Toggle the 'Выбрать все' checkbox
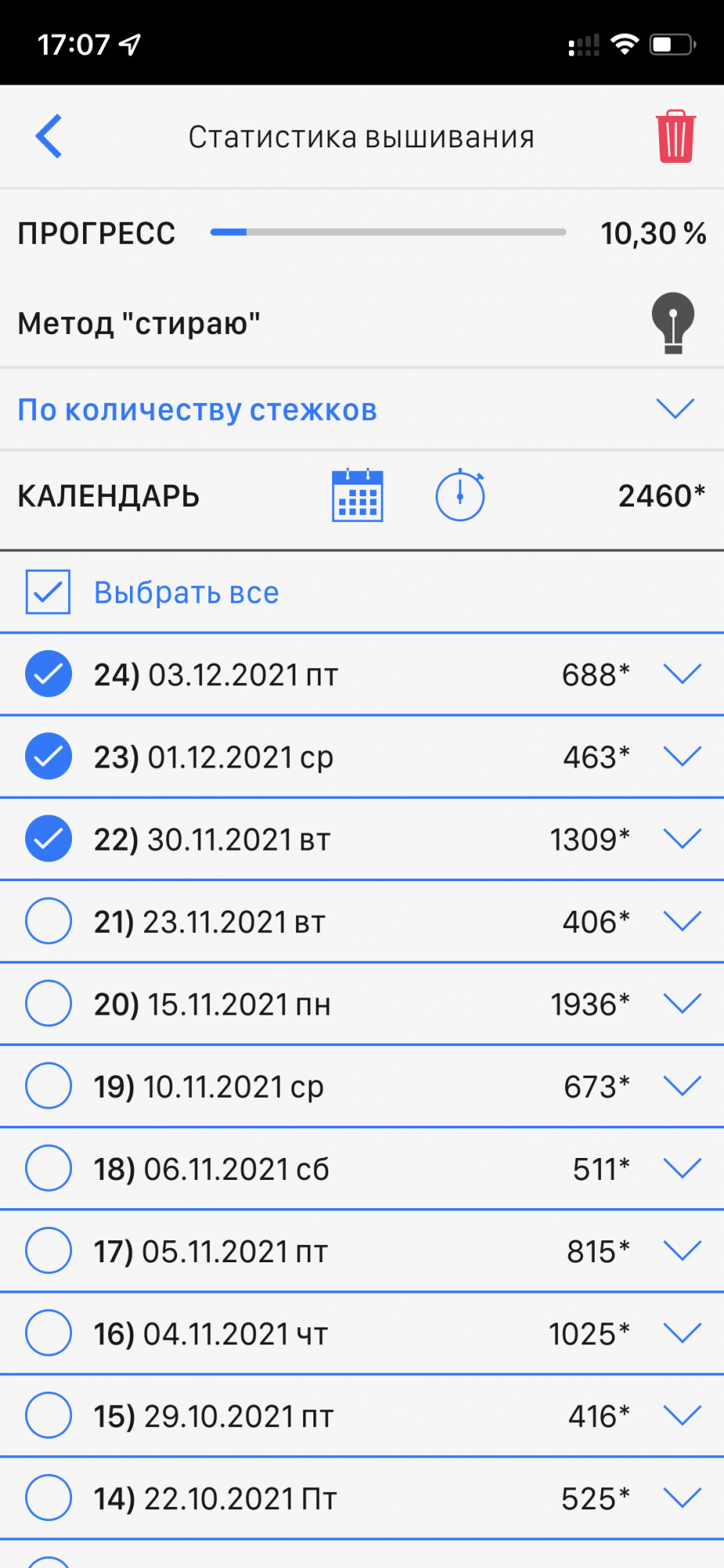 pos(48,592)
